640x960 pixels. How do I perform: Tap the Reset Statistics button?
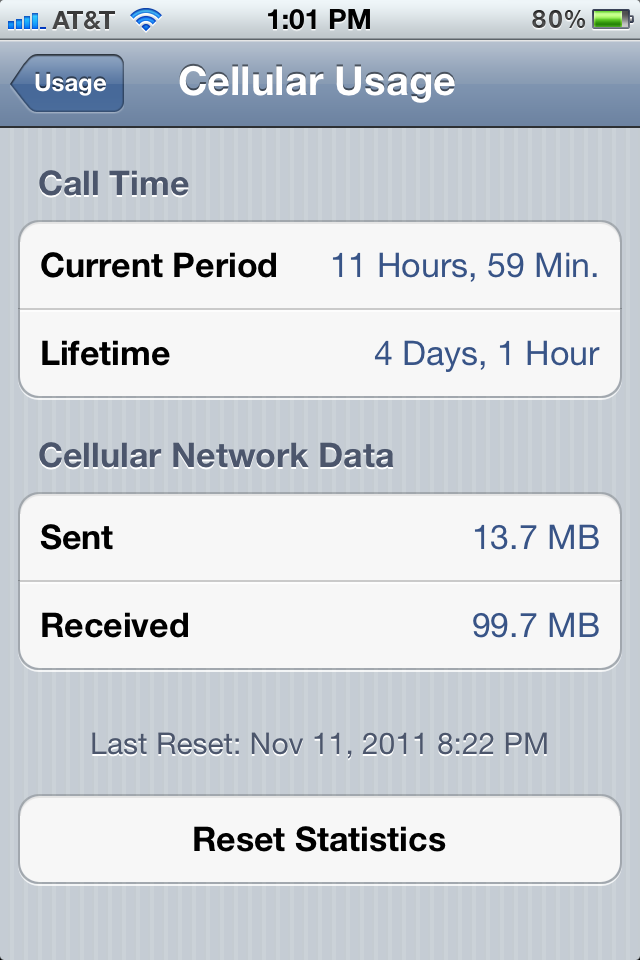(320, 839)
